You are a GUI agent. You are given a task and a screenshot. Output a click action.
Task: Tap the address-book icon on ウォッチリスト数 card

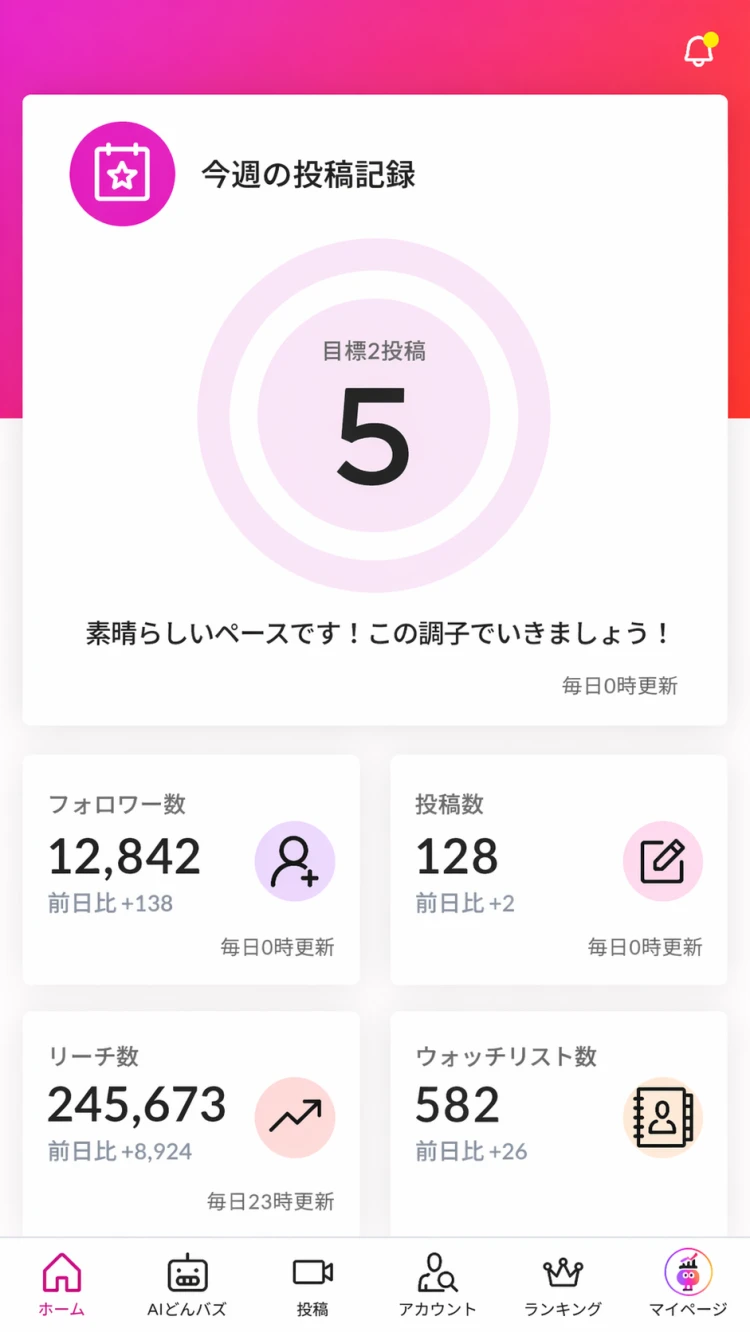click(663, 1118)
